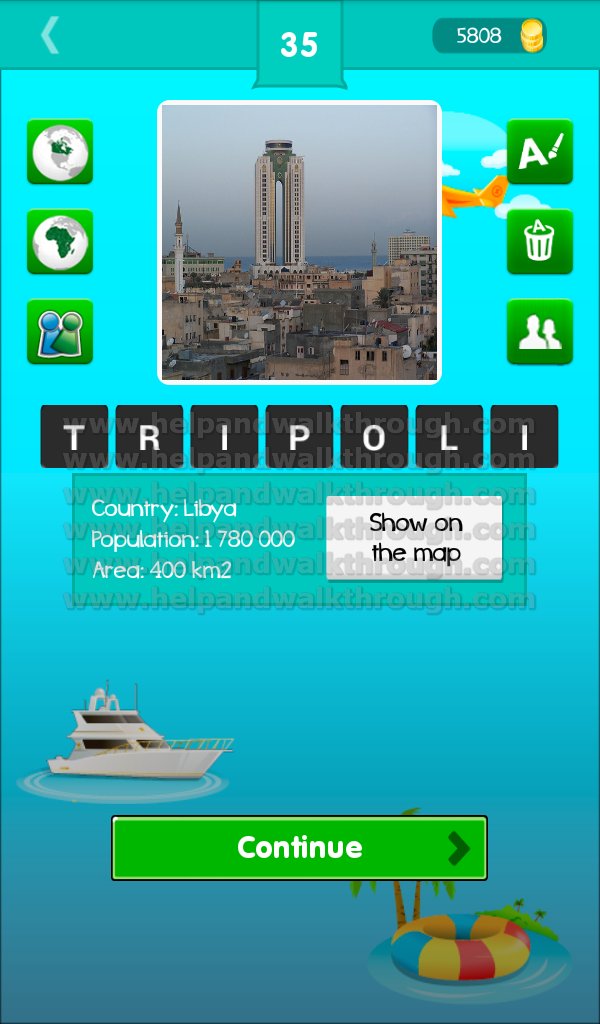Continue to the next level

300,848
